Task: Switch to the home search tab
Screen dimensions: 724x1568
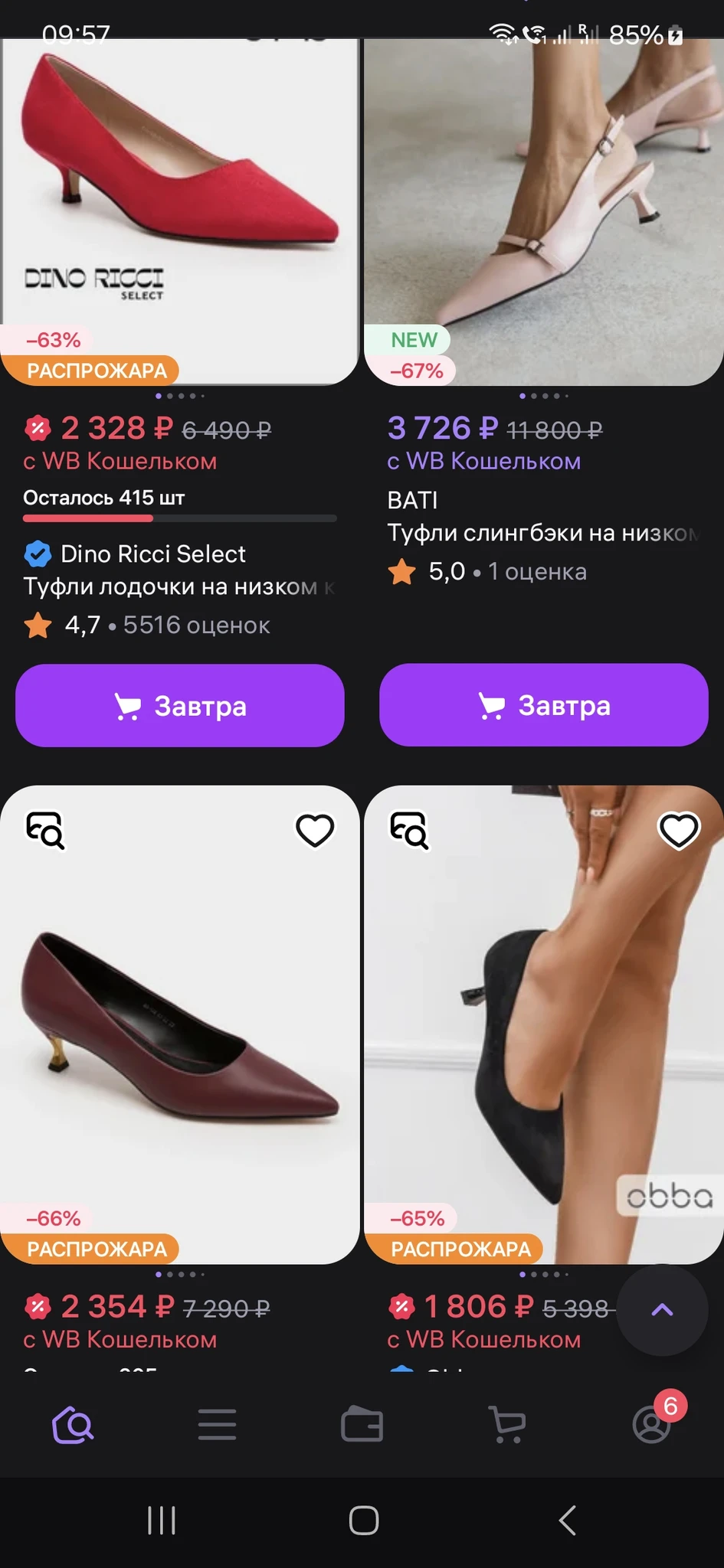Action: coord(73,1426)
